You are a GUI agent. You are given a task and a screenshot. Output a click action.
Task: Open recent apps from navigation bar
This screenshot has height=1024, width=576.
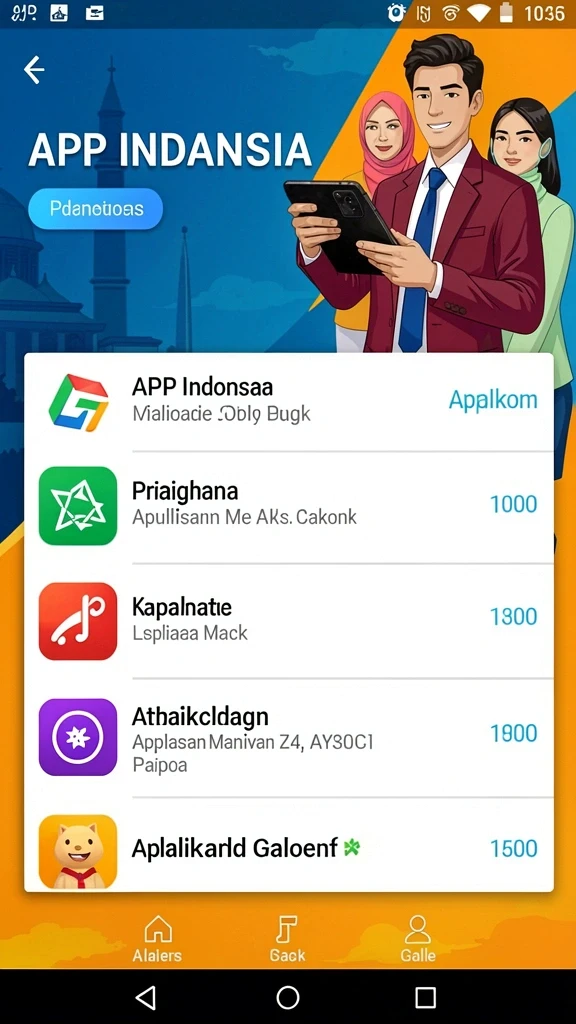(425, 997)
